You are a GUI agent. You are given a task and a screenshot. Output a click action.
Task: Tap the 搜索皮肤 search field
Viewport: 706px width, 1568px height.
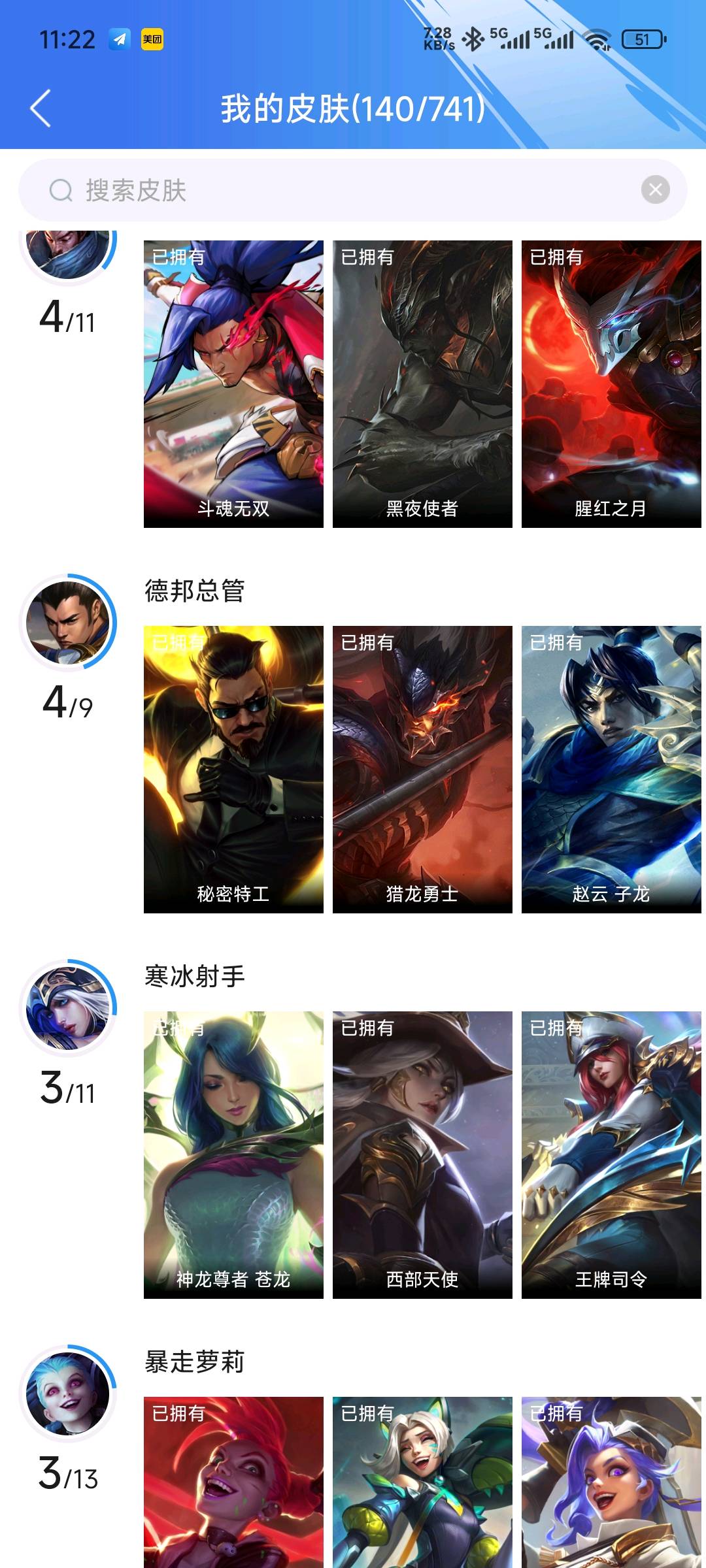(353, 190)
